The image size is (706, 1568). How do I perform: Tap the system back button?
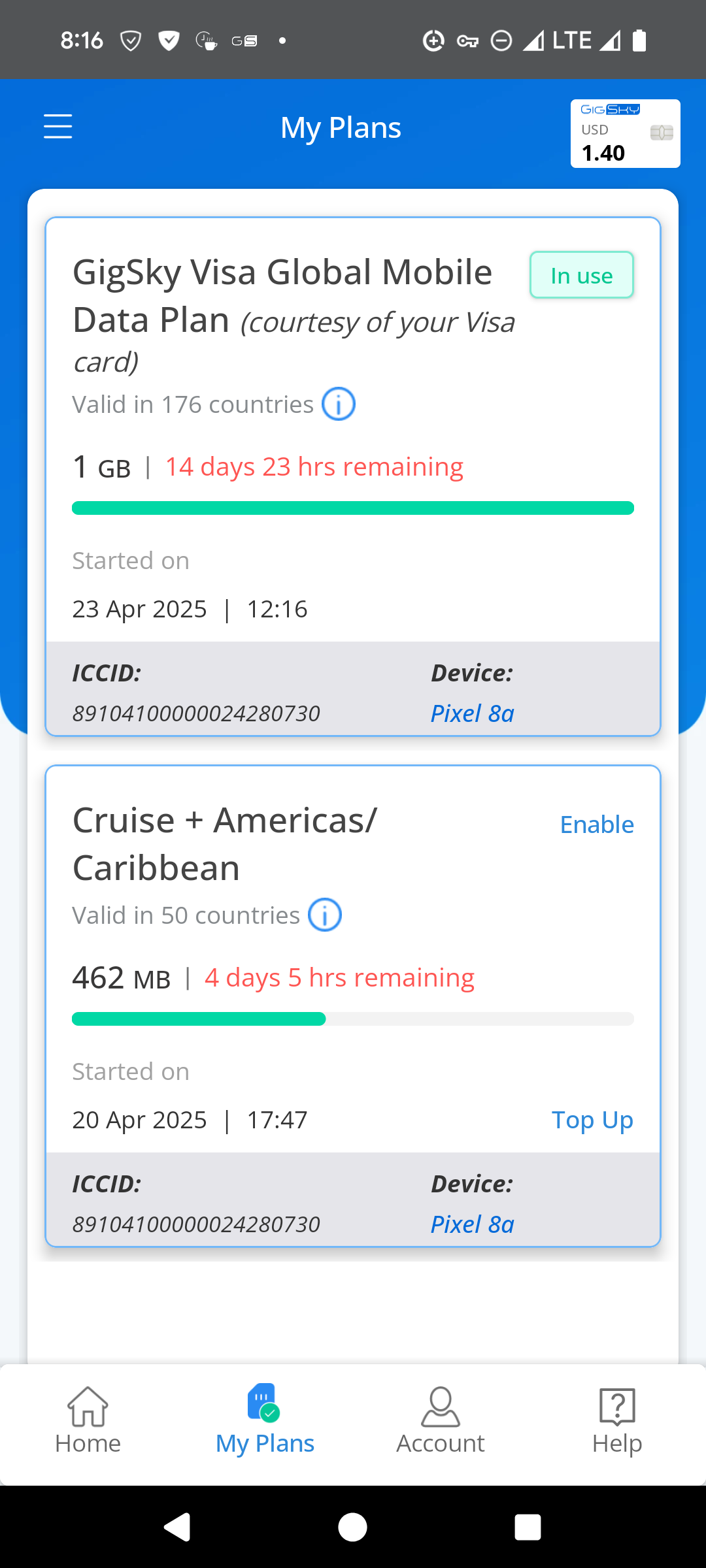177,1527
